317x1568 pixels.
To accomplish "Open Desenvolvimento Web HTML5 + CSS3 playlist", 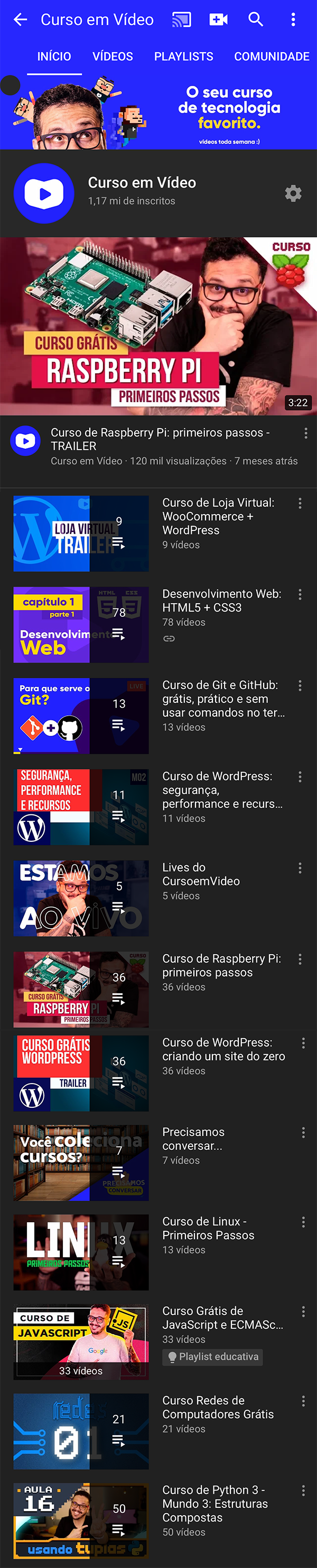I will pyautogui.click(x=81, y=624).
